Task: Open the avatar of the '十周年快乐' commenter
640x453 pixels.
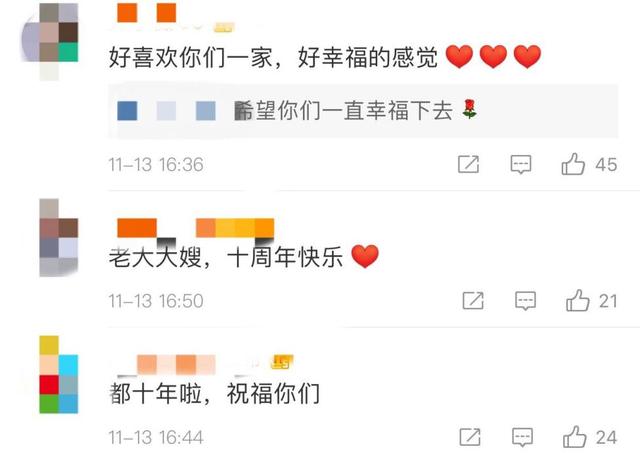Action: pos(59,237)
